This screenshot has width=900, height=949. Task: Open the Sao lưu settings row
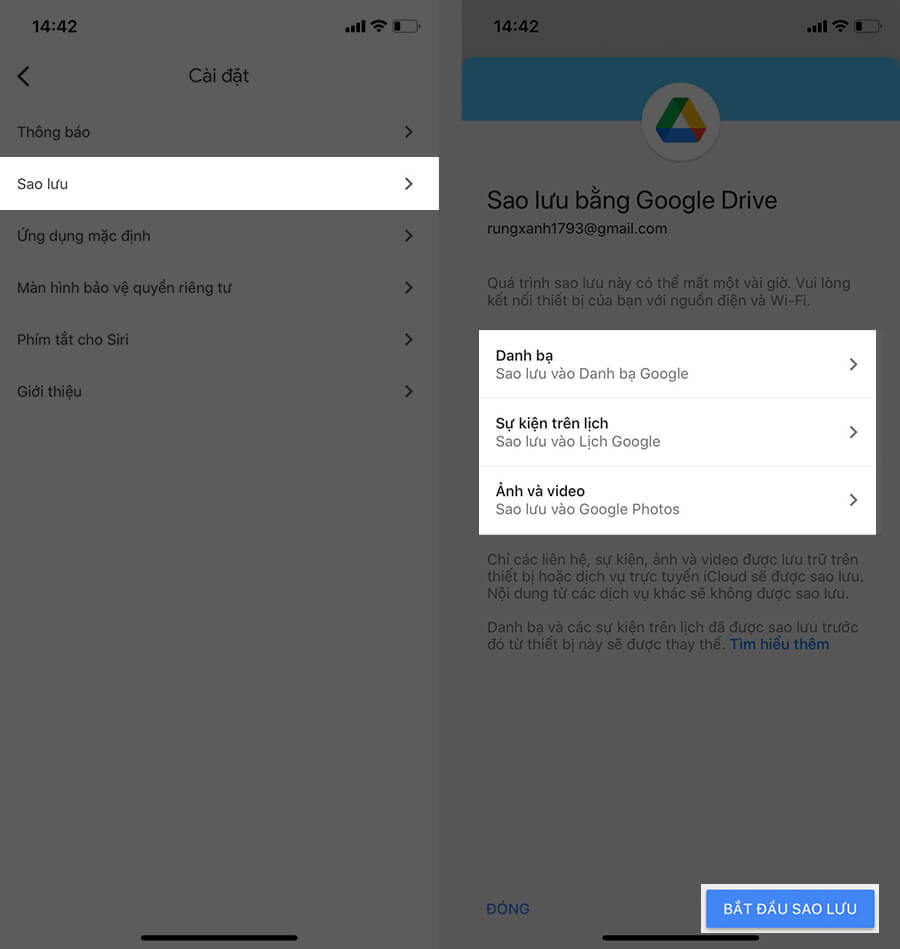coord(218,184)
